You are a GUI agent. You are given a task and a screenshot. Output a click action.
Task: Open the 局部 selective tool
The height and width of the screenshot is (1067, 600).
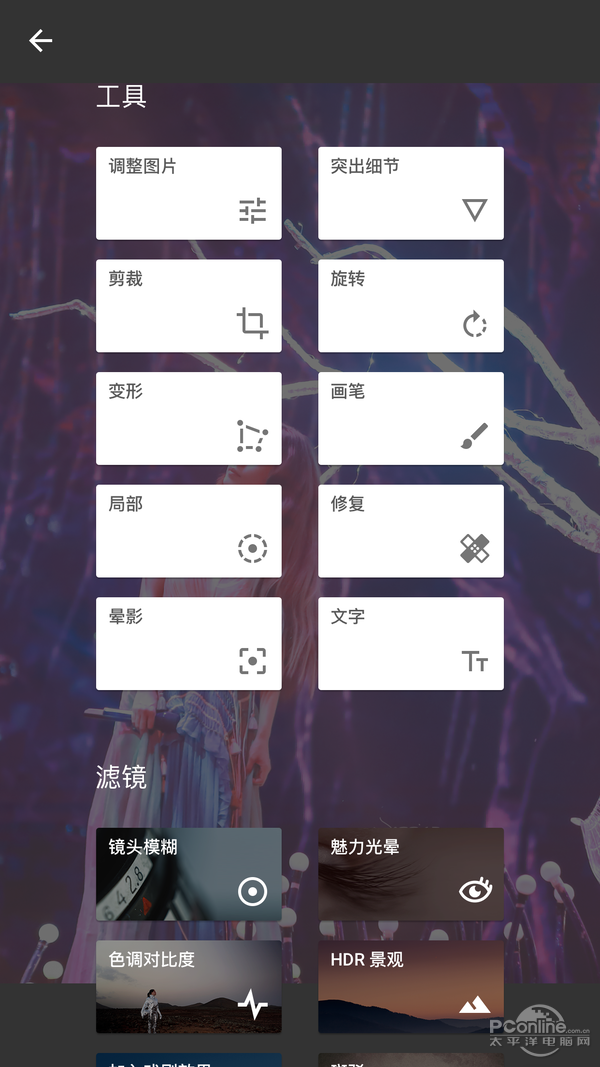pos(188,531)
